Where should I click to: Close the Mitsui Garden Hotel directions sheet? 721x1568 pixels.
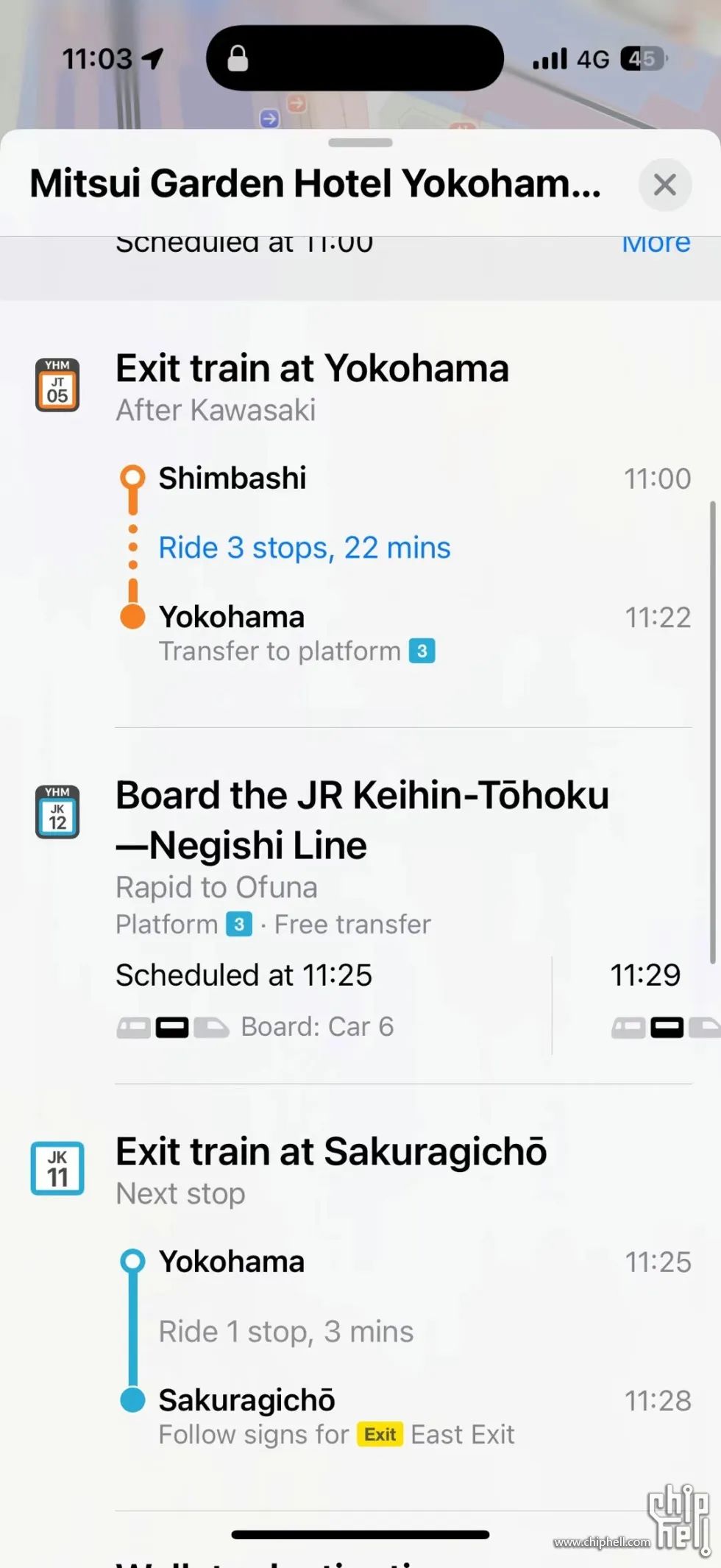point(664,185)
